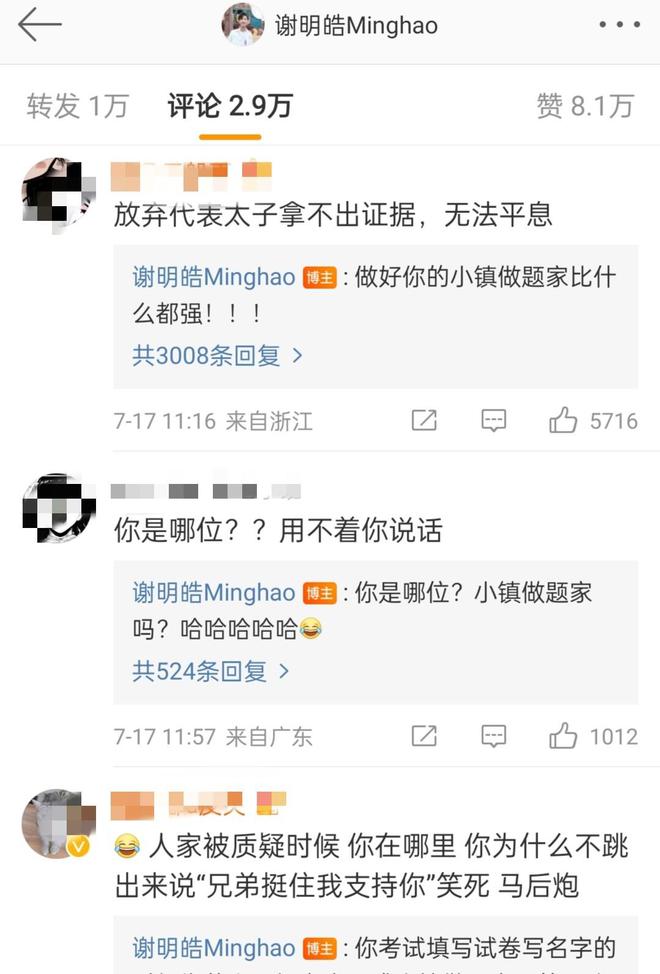
Task: Expand 共3008条回复 replies
Action: pyautogui.click(x=217, y=355)
